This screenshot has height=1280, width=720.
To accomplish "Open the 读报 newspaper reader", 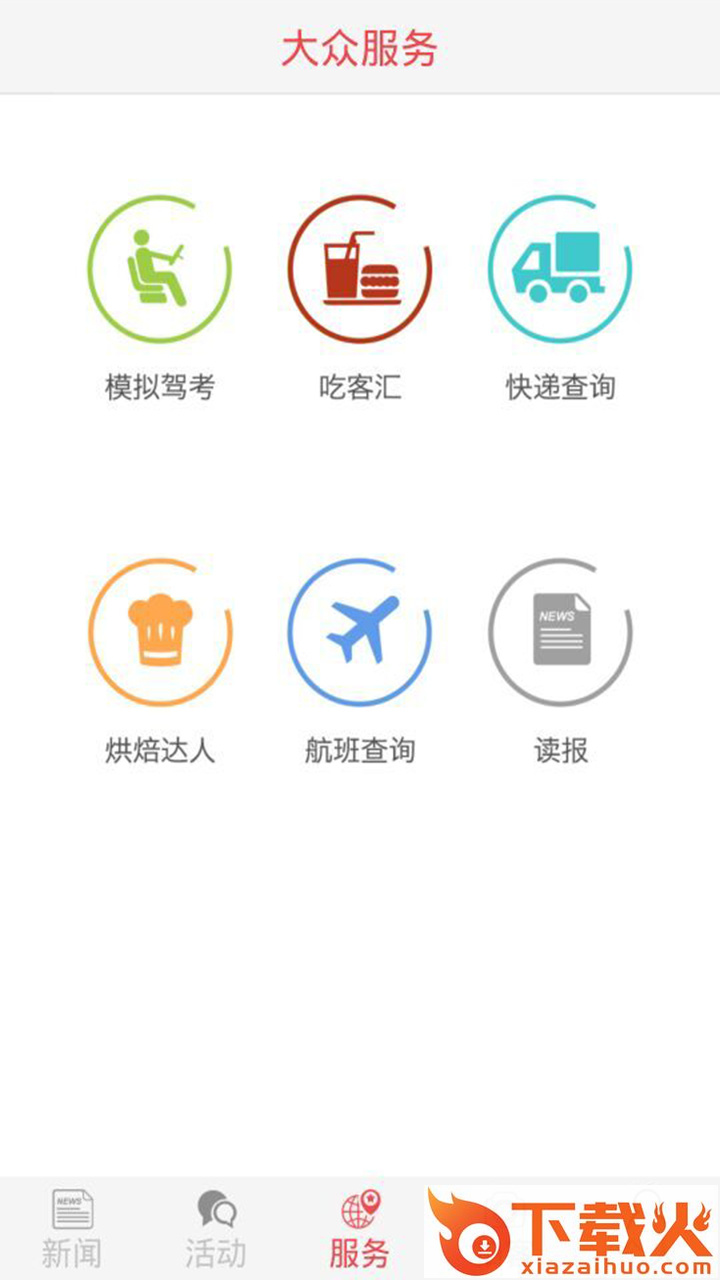I will click(x=560, y=632).
